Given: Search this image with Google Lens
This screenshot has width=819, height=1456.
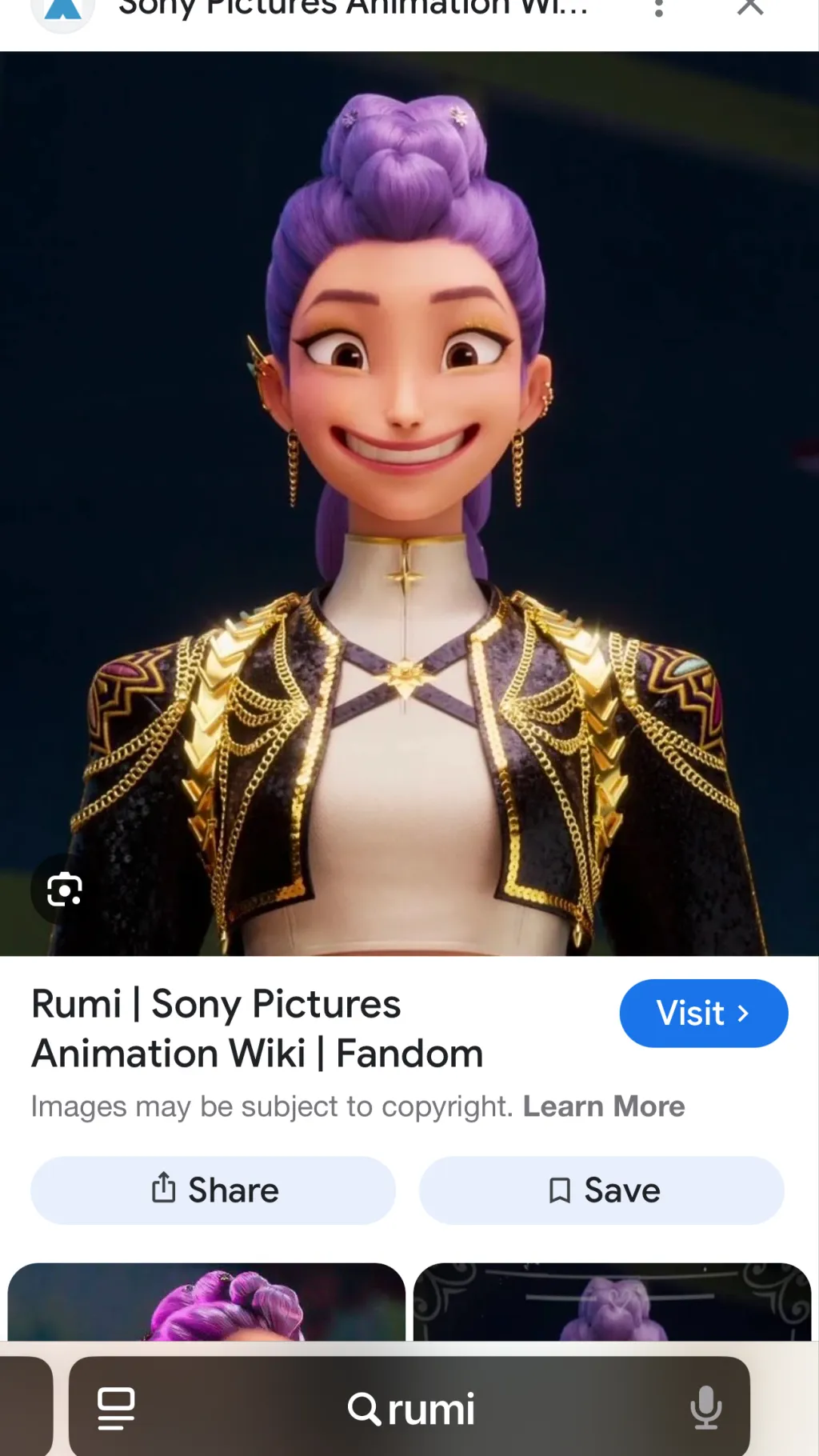Looking at the screenshot, I should click(64, 890).
